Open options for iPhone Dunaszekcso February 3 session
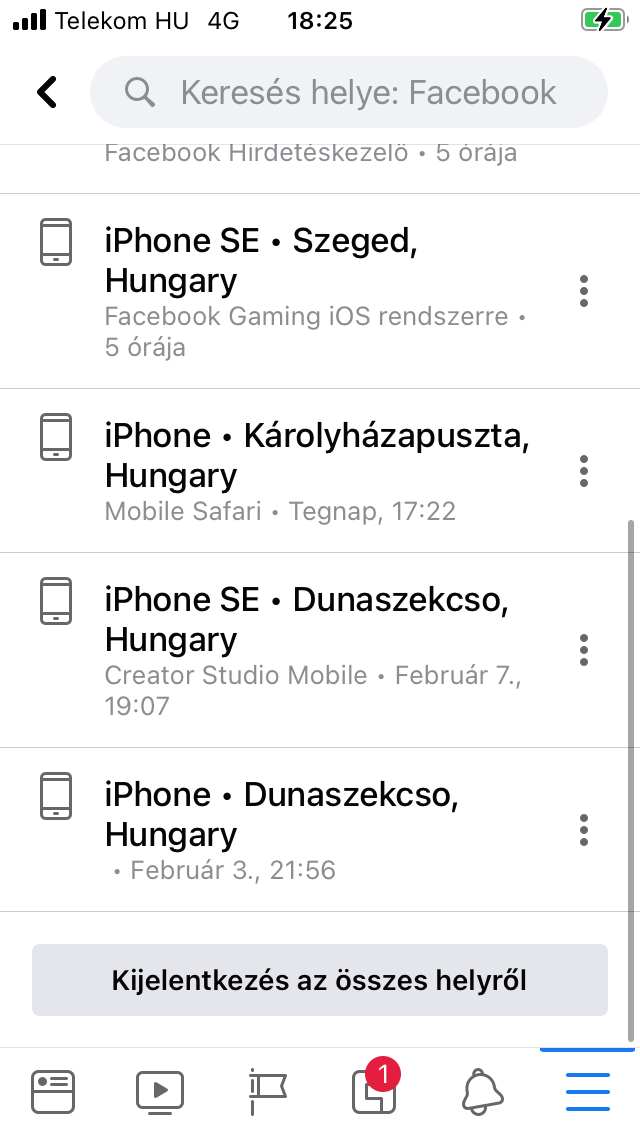The image size is (640, 1136). (583, 830)
